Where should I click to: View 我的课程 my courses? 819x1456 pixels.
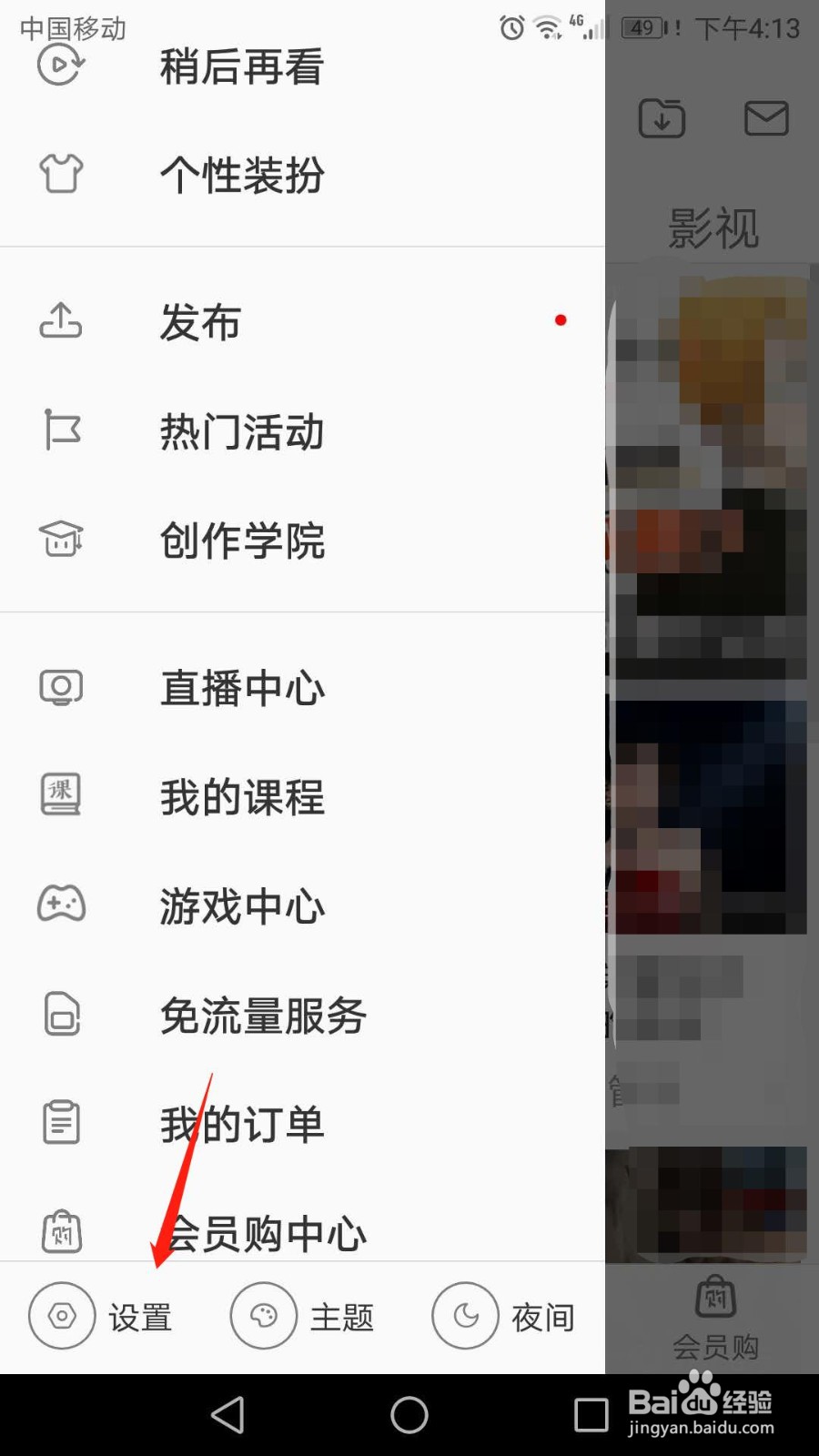coord(60,794)
